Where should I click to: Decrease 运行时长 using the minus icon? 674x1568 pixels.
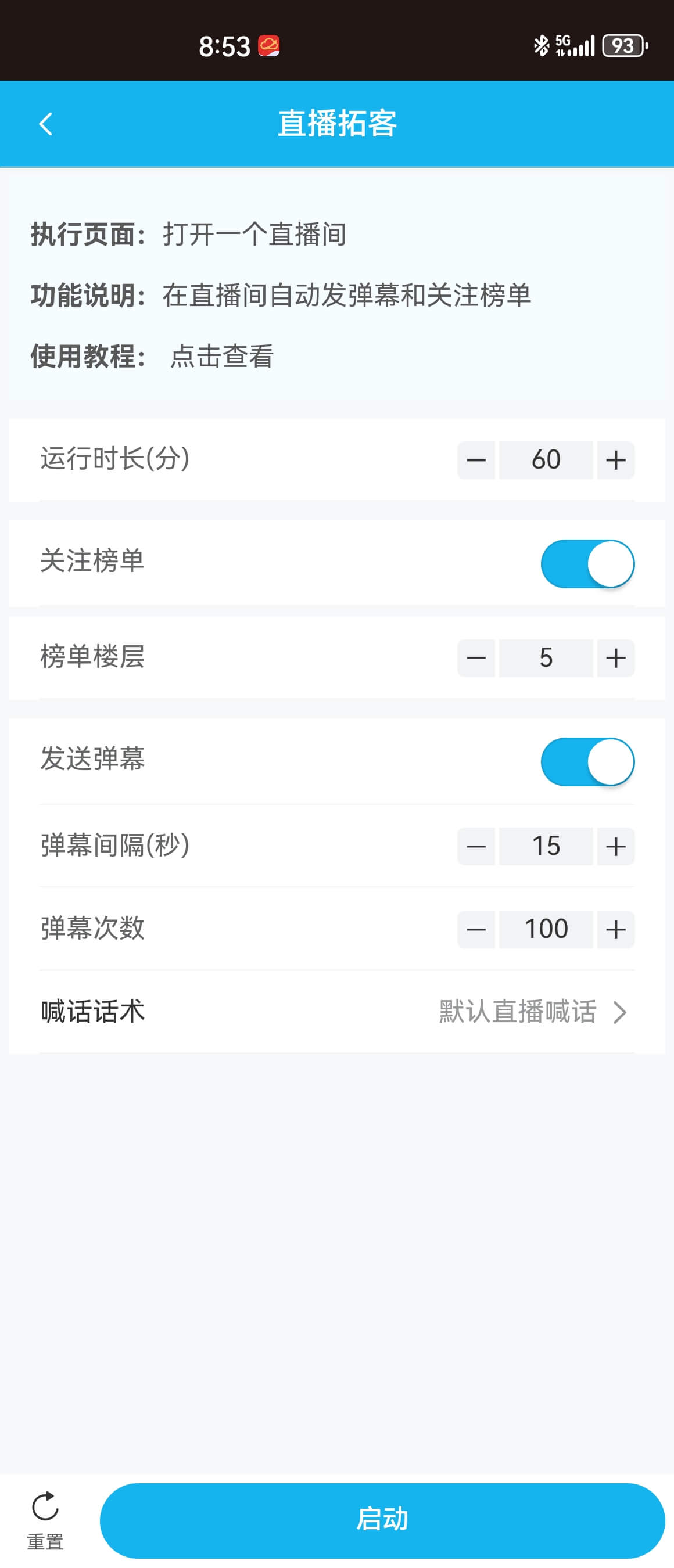click(475, 459)
